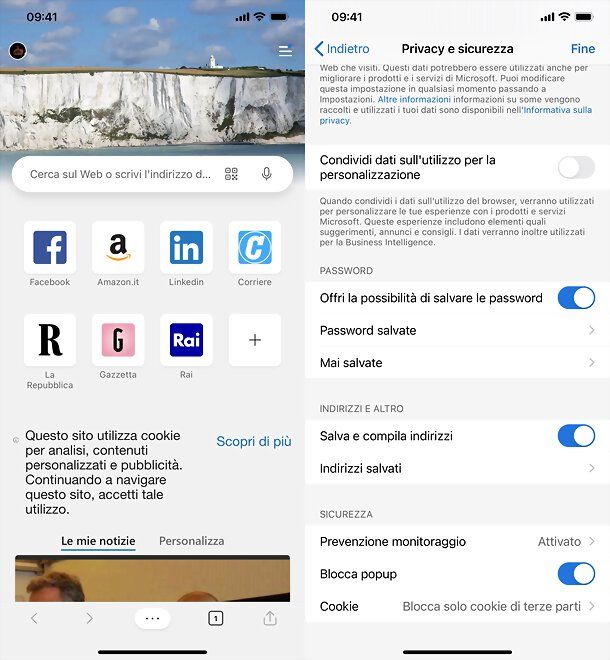610x660 pixels.
Task: Open the Amazon.it shortcut
Action: pos(118,248)
